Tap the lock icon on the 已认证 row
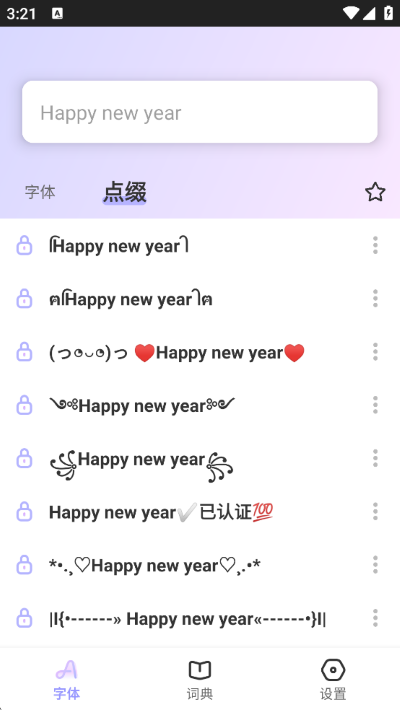Image resolution: width=400 pixels, height=710 pixels. point(24,511)
